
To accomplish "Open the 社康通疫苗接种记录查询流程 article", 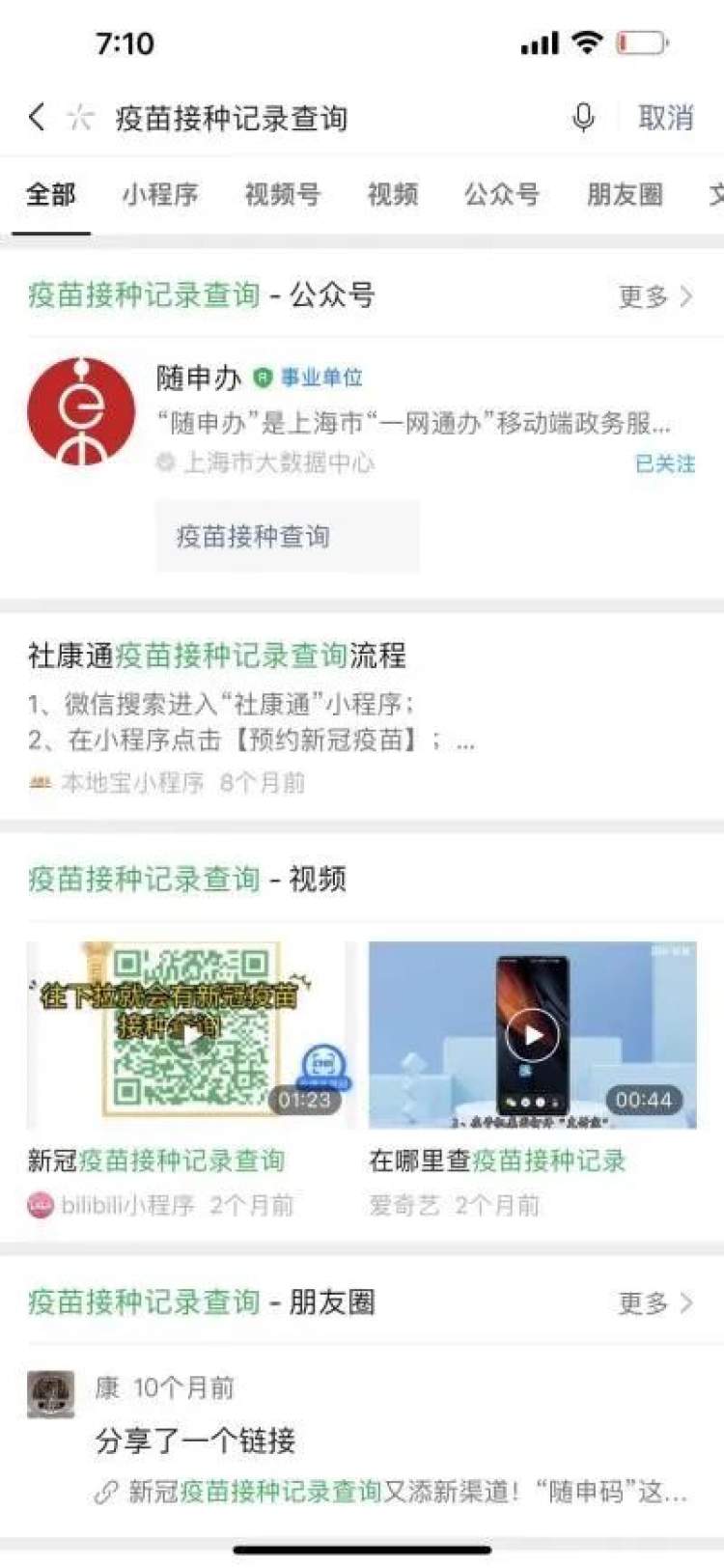I will click(217, 657).
